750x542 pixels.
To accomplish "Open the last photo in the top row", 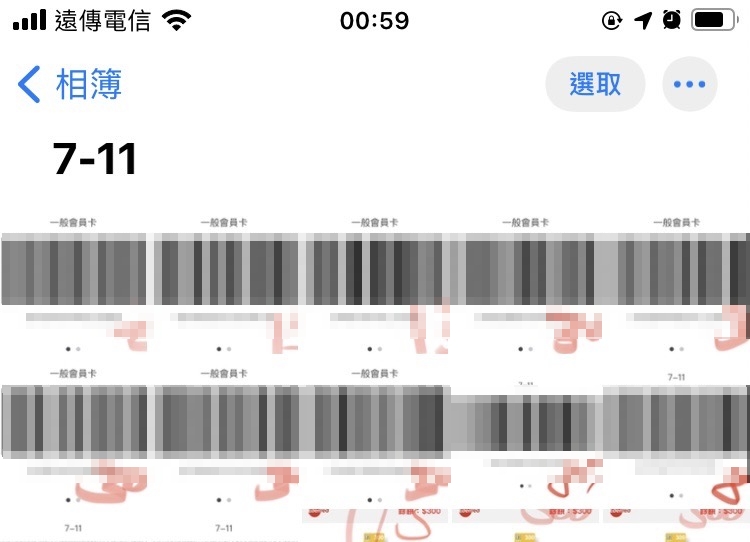I will click(676, 282).
